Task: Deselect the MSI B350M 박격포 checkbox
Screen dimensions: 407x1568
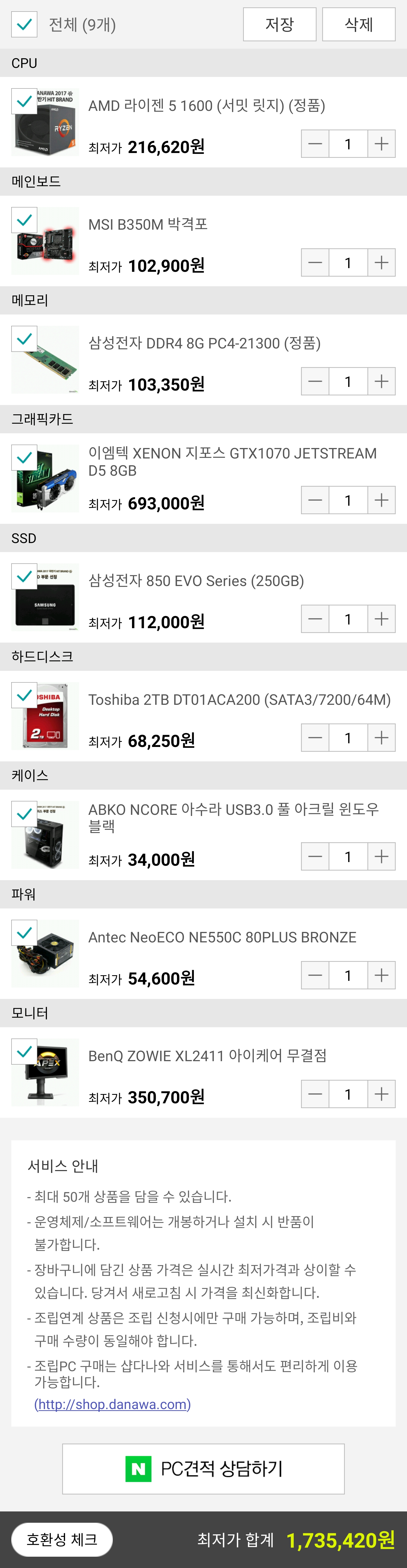Action: [x=24, y=220]
